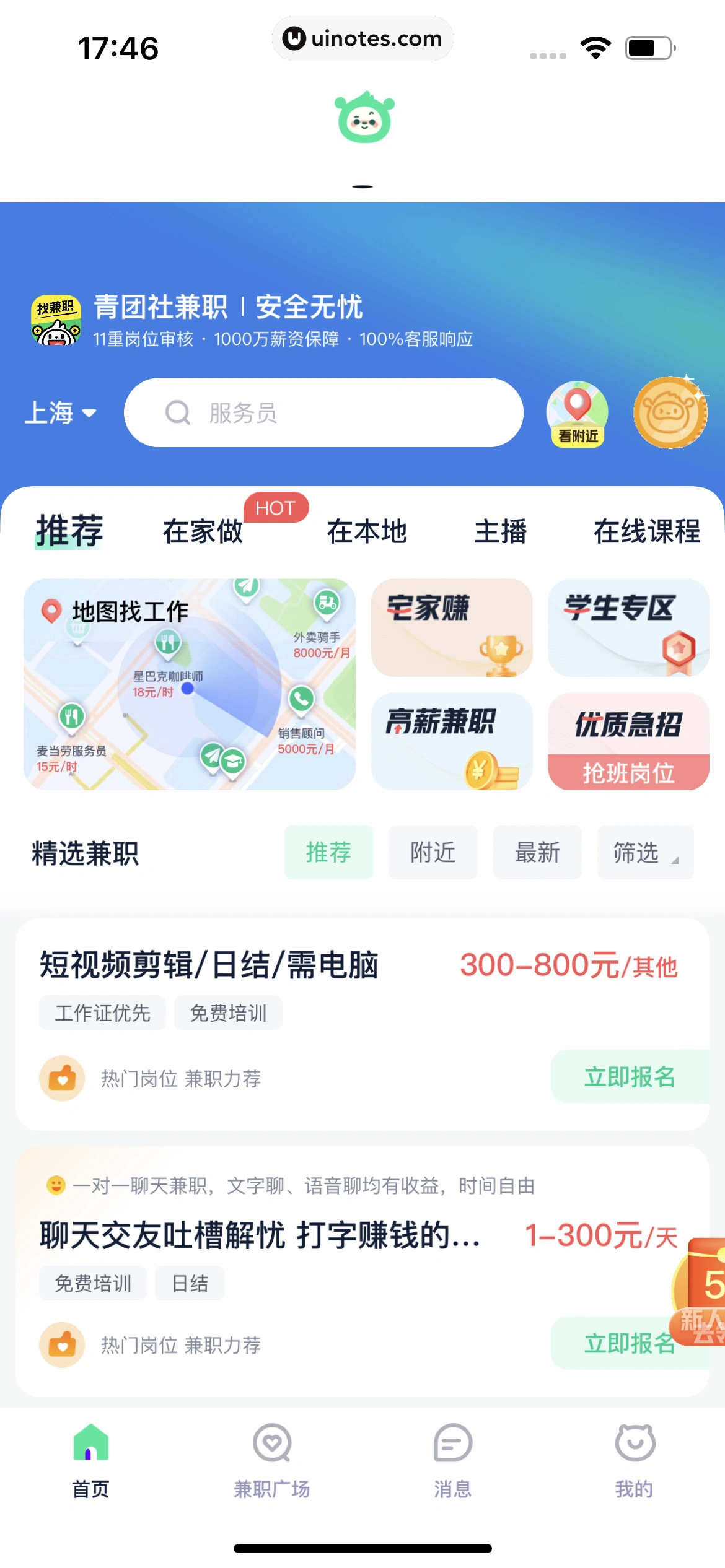The width and height of the screenshot is (725, 1568).
Task: Open the 地图找工作 map card
Action: (190, 684)
